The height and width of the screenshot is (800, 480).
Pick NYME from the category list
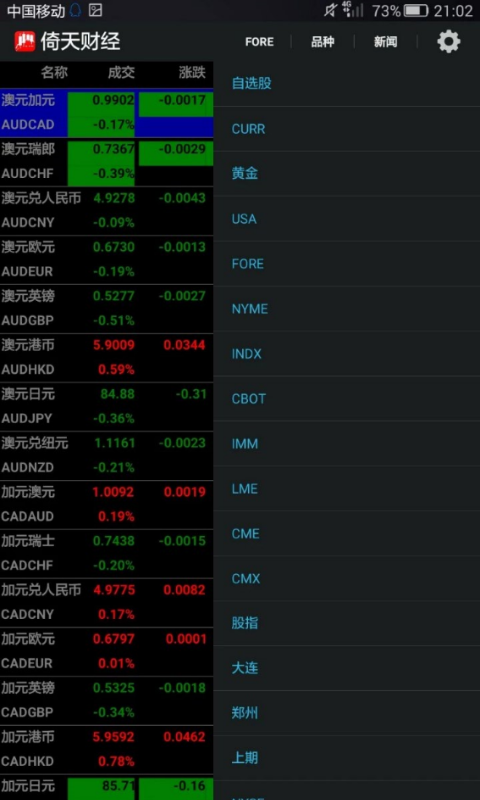(347, 309)
